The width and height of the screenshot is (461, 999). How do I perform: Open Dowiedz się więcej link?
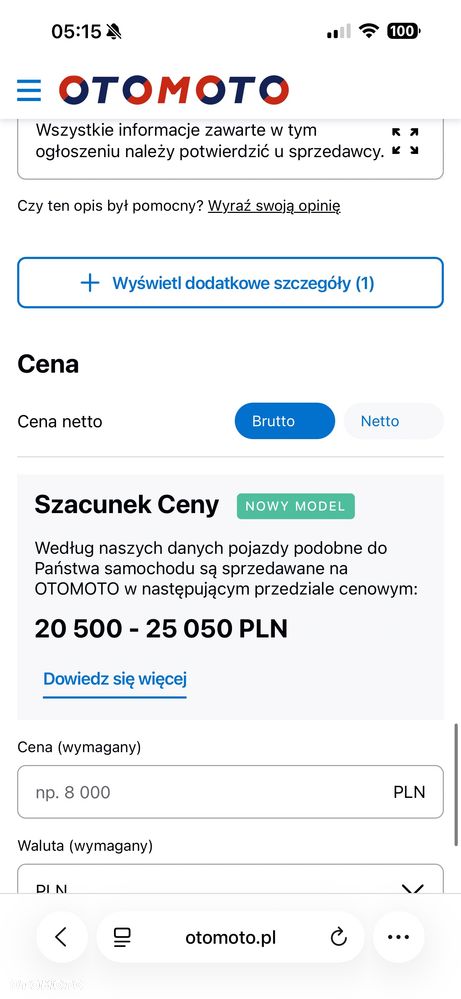coord(115,679)
